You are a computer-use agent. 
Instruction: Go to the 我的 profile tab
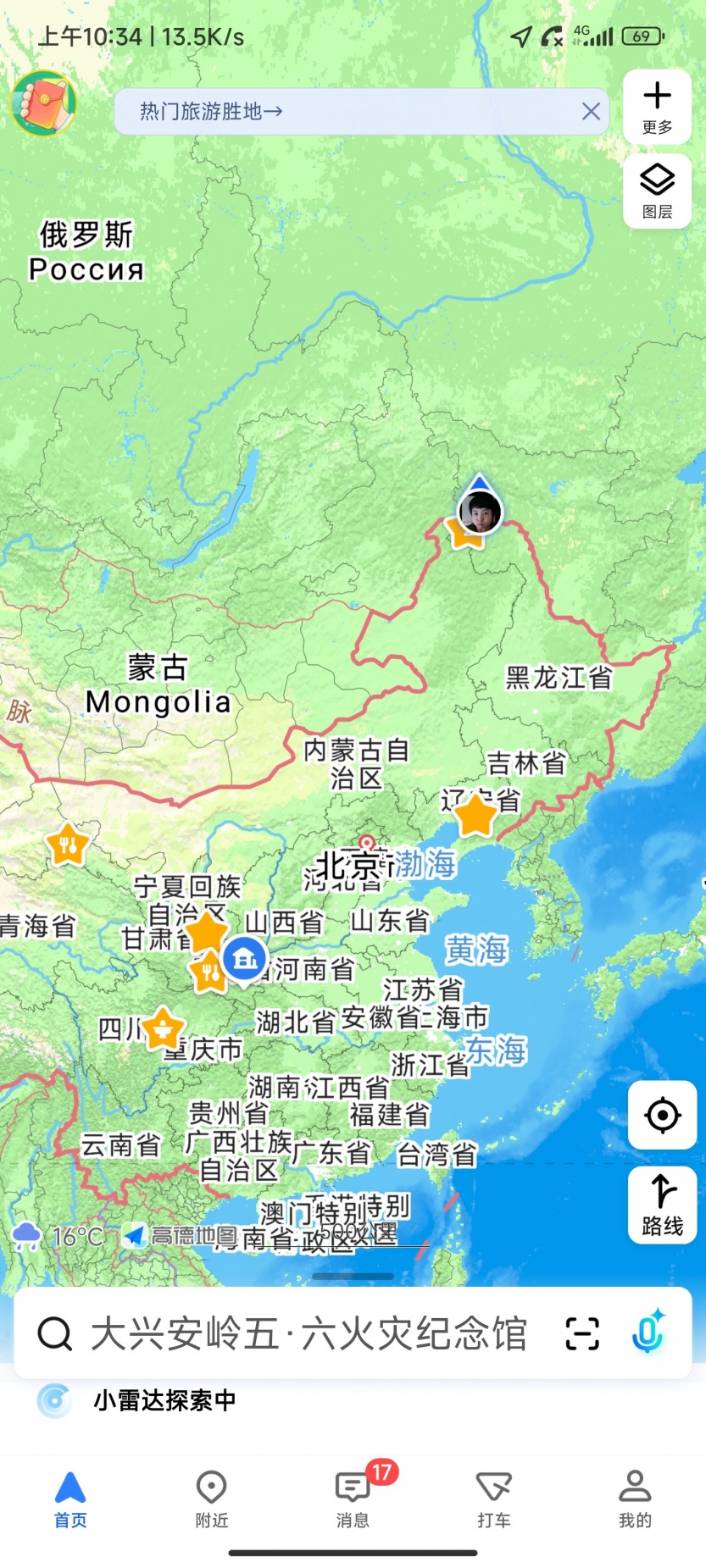tap(634, 1499)
